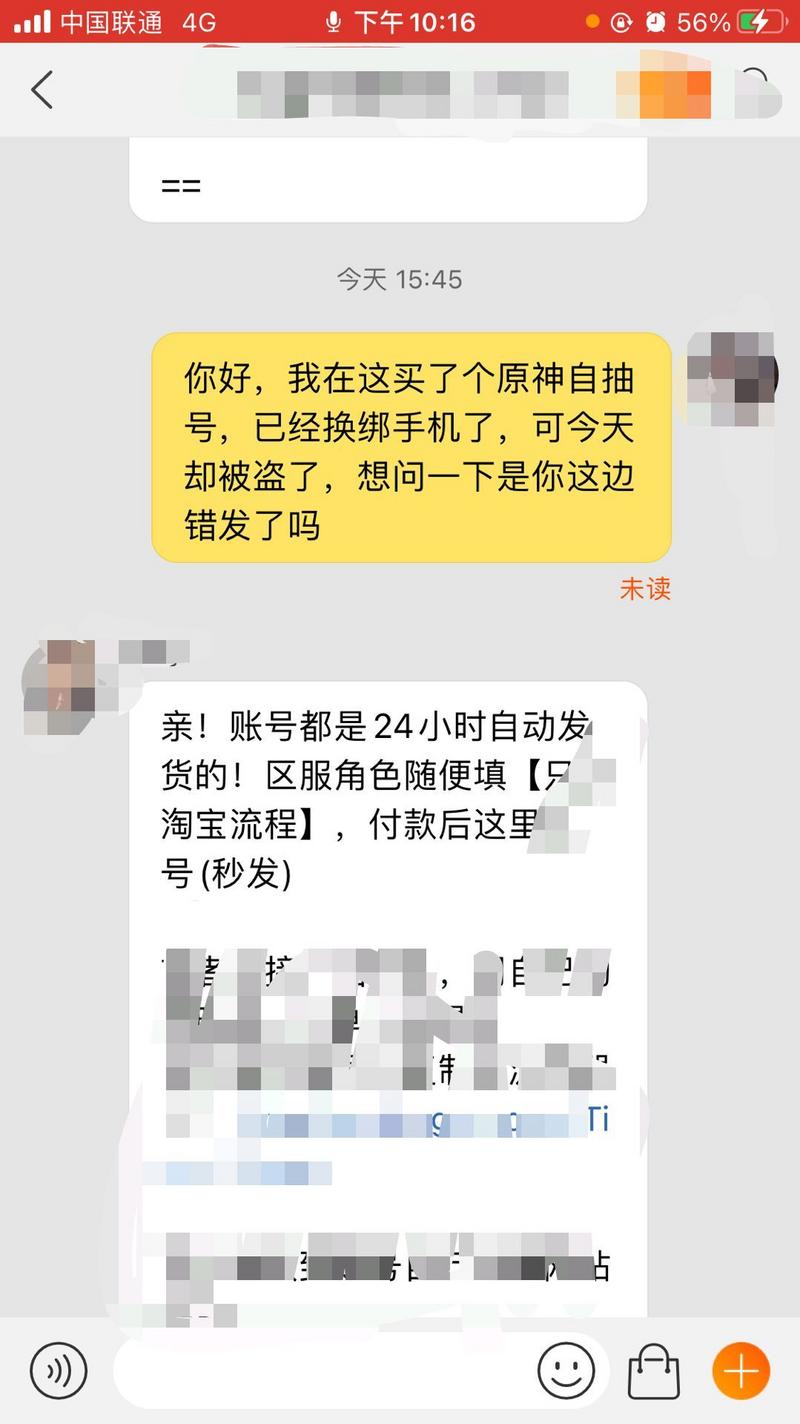
Task: Go back from this chat
Action: (41, 90)
